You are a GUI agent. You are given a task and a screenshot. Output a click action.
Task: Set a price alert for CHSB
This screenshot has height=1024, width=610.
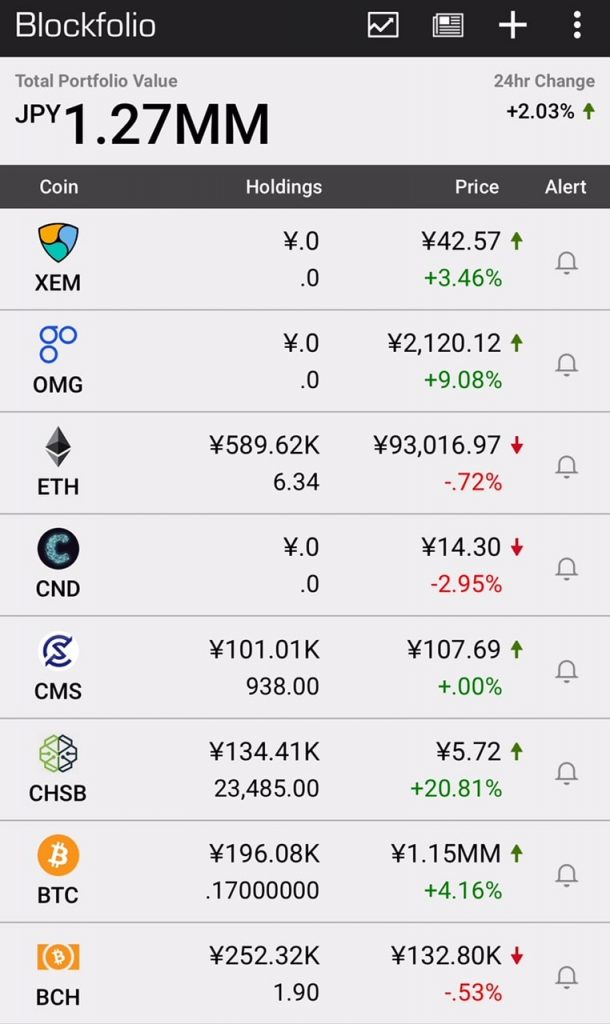point(566,773)
